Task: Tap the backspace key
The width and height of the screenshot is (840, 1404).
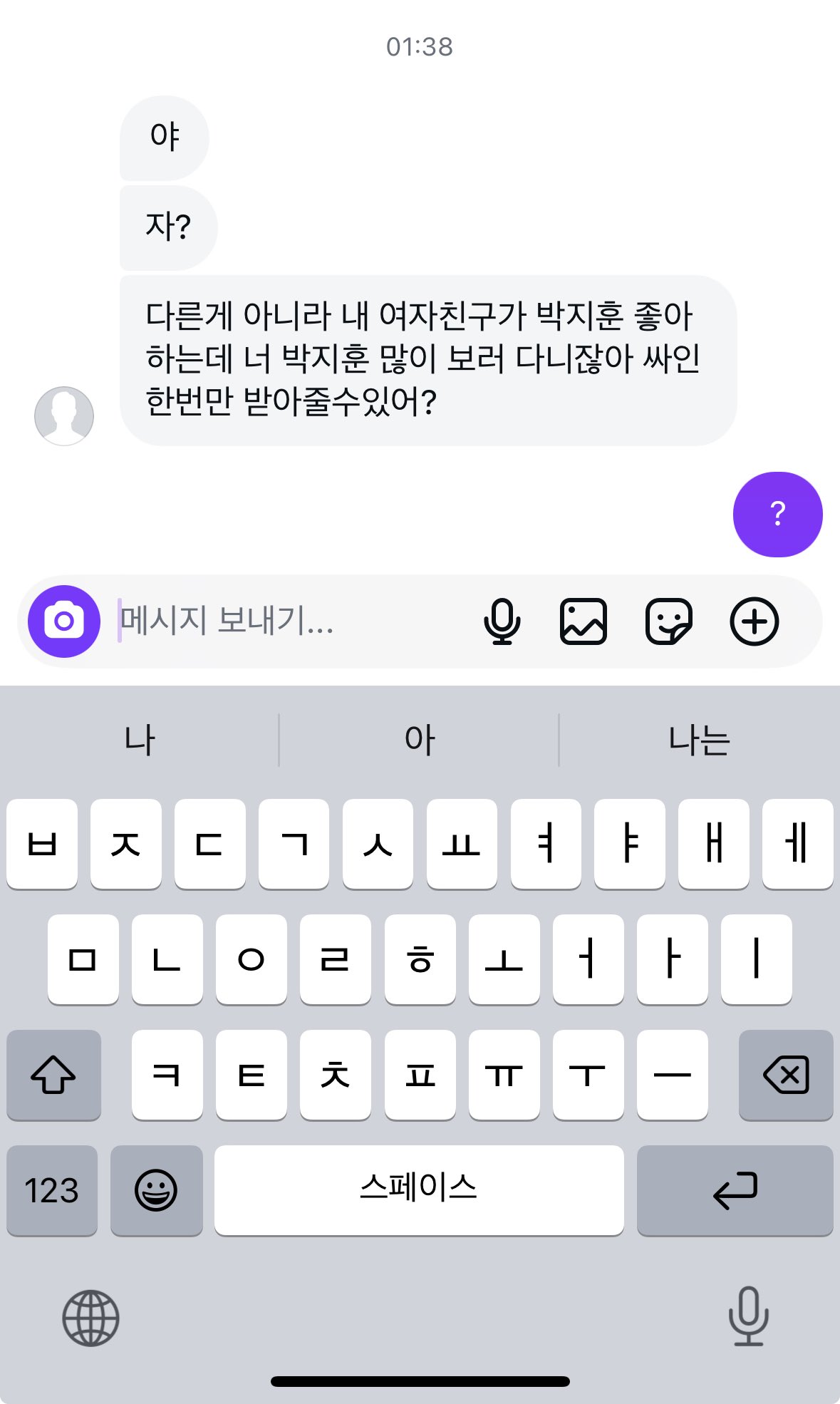Action: click(786, 1075)
